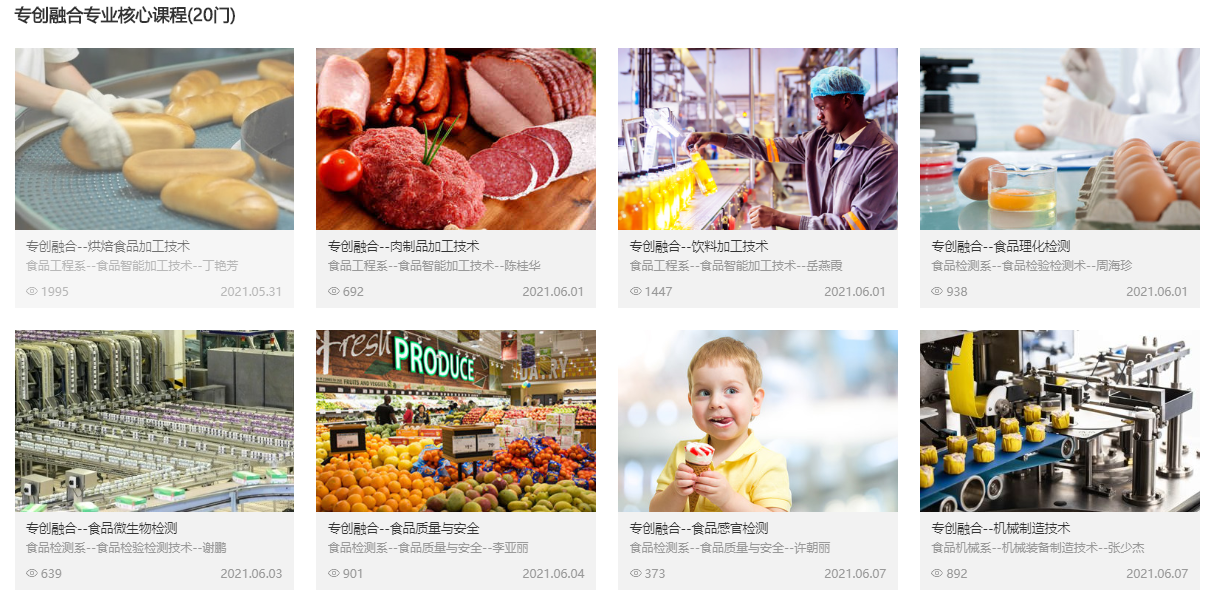Open the 食品质量与安全 course card

tap(455, 421)
